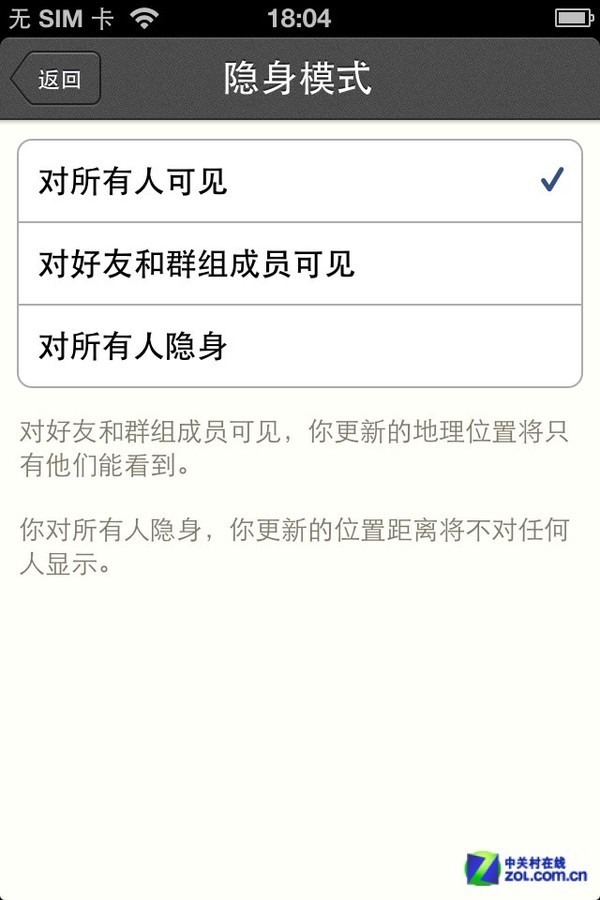The height and width of the screenshot is (900, 600).
Task: Choose 对好友和群组成员可见
Action: (299, 264)
